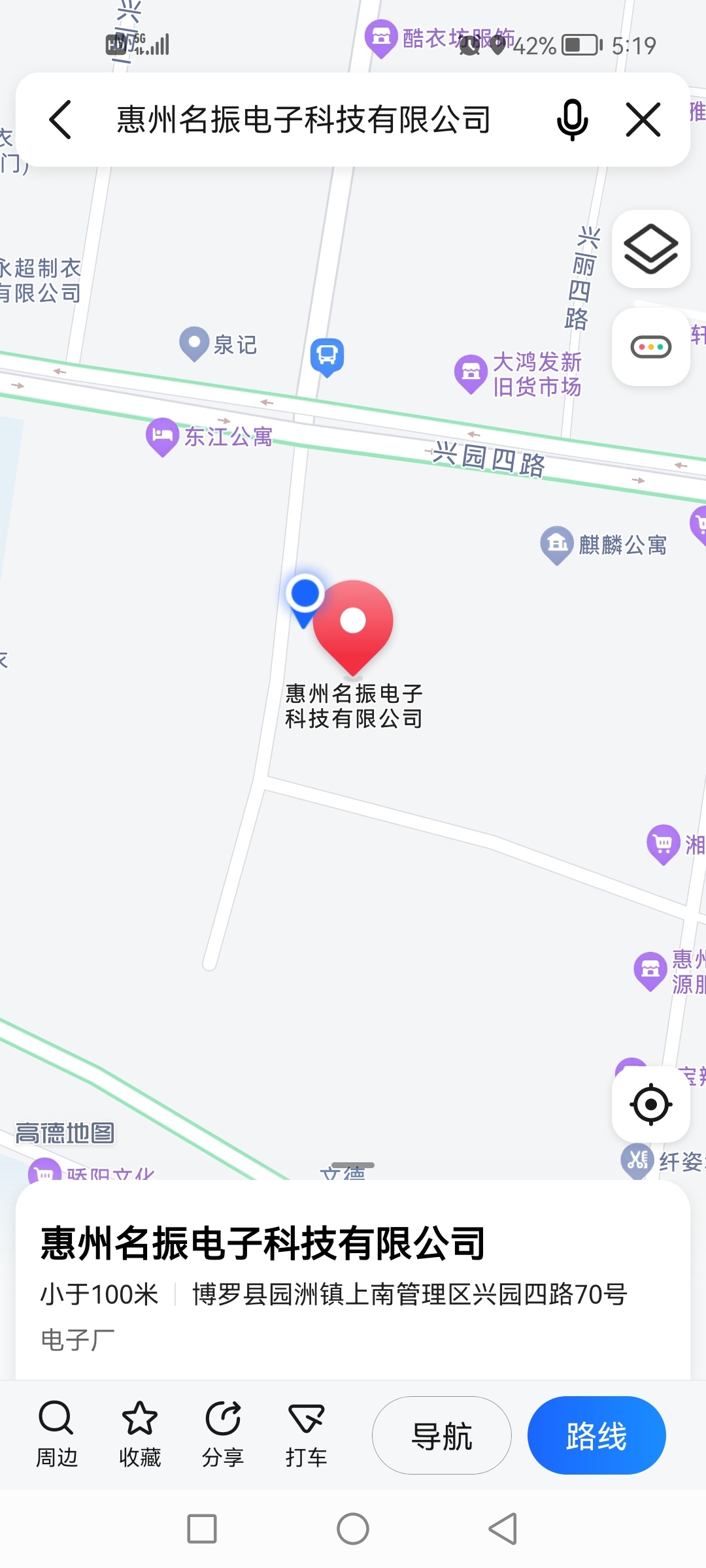Screen dimensions: 706x1568
Task: Hail a ride with 打车
Action: tap(306, 1435)
